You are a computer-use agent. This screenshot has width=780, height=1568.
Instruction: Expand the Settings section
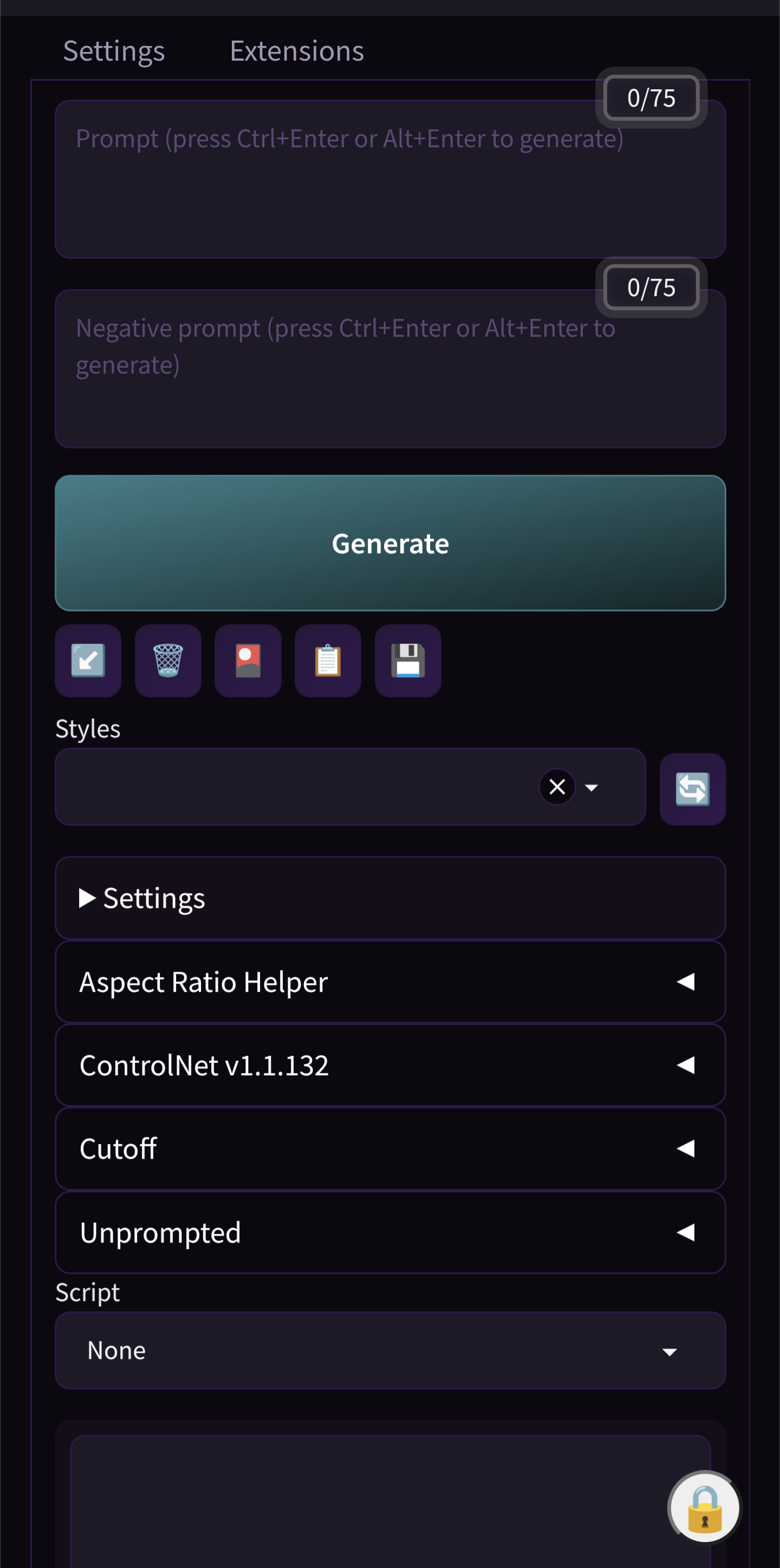point(391,898)
